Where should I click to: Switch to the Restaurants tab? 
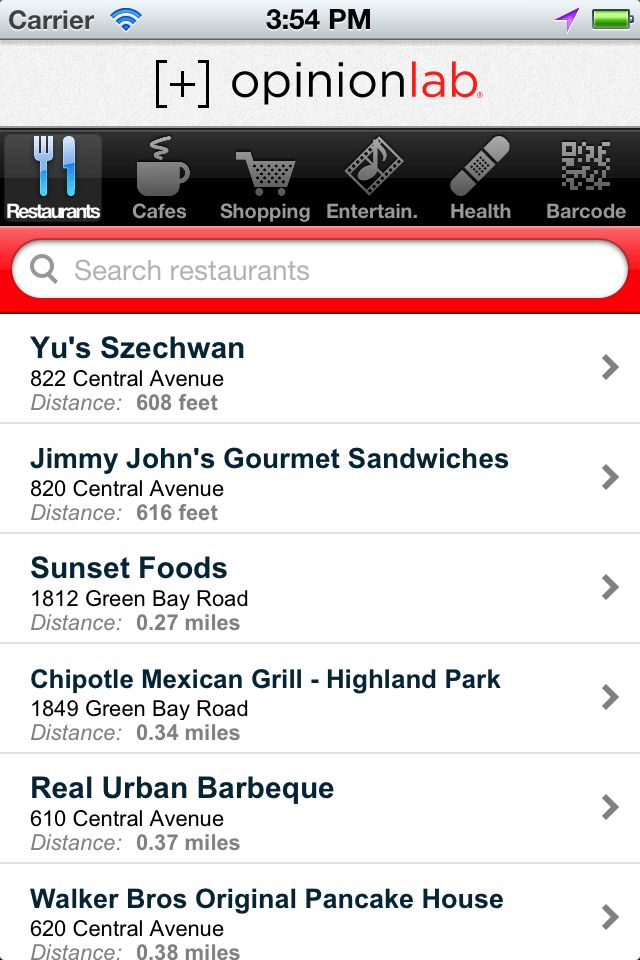53,178
